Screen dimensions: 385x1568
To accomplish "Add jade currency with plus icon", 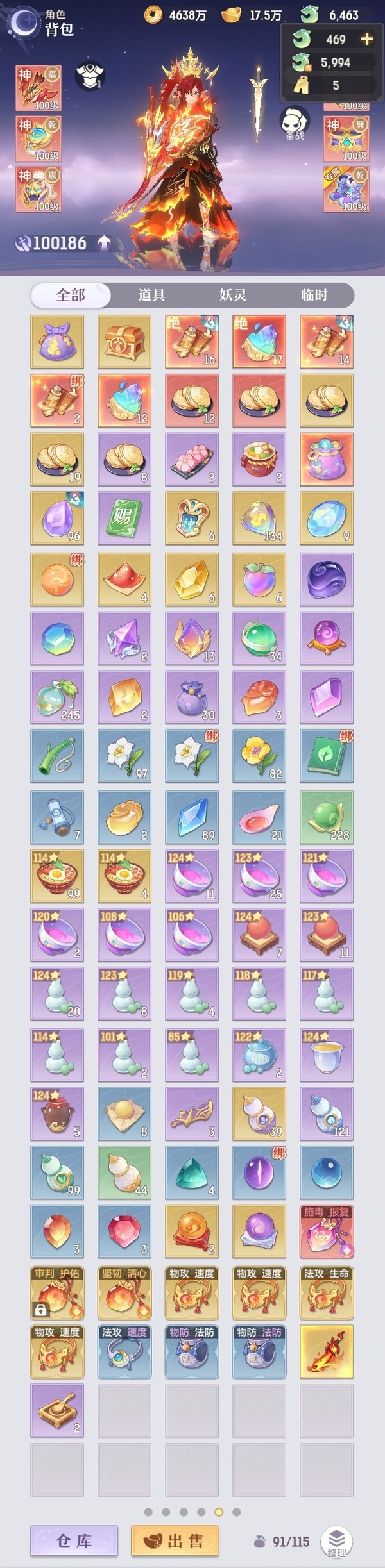I will [x=367, y=39].
